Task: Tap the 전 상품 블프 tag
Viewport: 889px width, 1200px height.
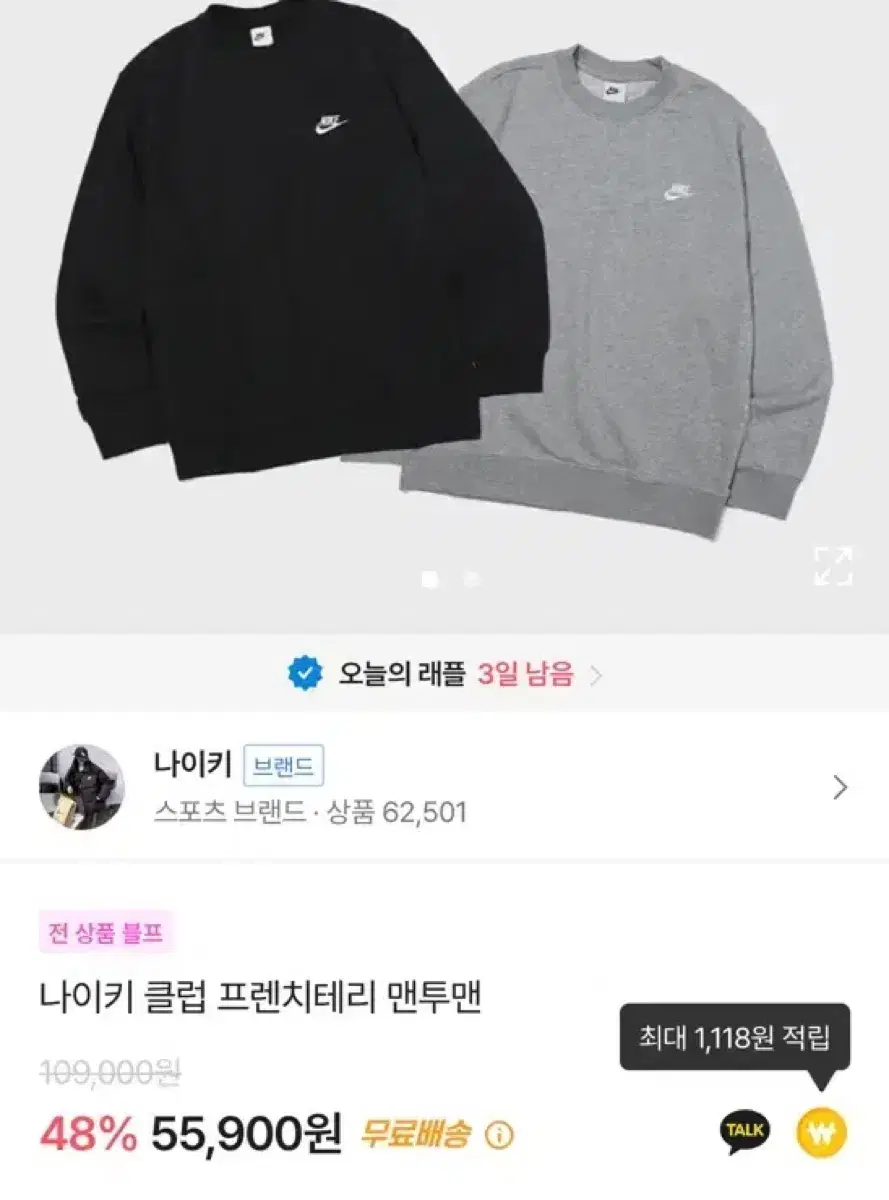Action: [x=106, y=934]
